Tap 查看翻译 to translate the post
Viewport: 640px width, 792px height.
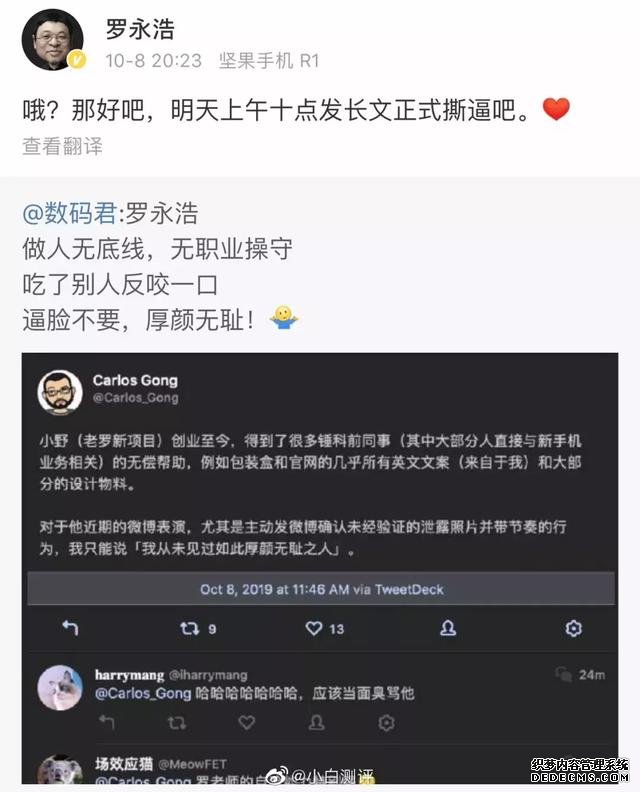pyautogui.click(x=62, y=146)
